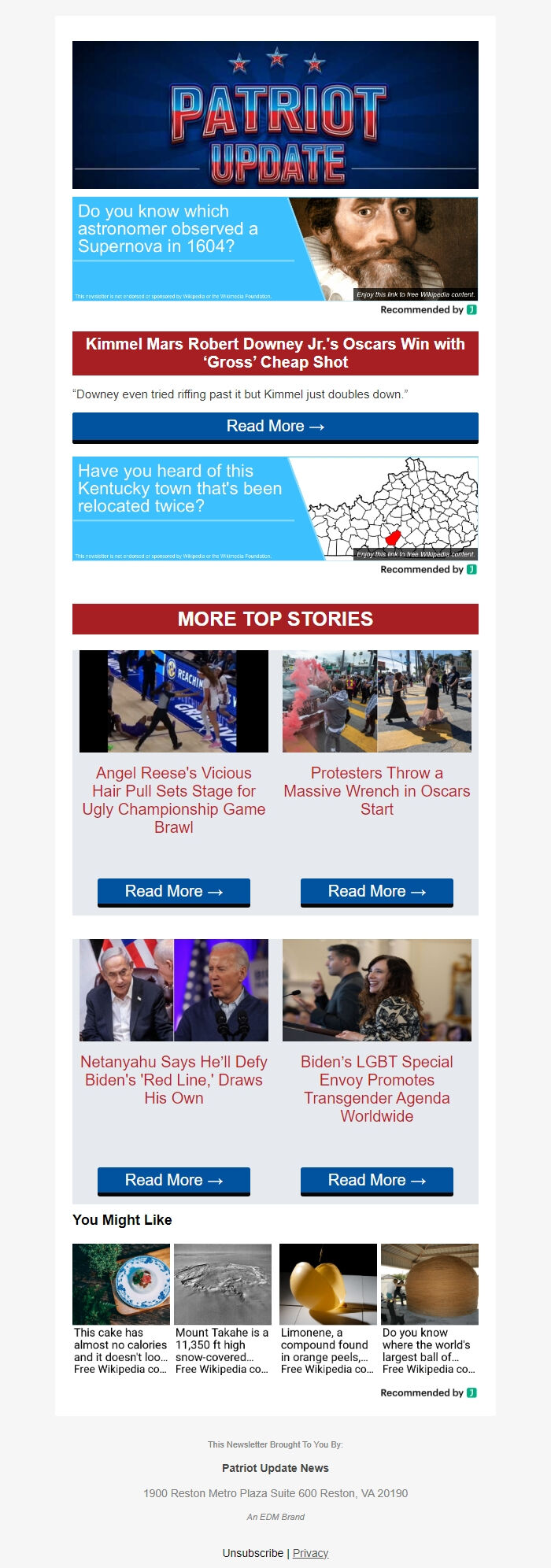Open Protesters Throw a Massive Wrench headline
The height and width of the screenshot is (1568, 551).
point(377,790)
